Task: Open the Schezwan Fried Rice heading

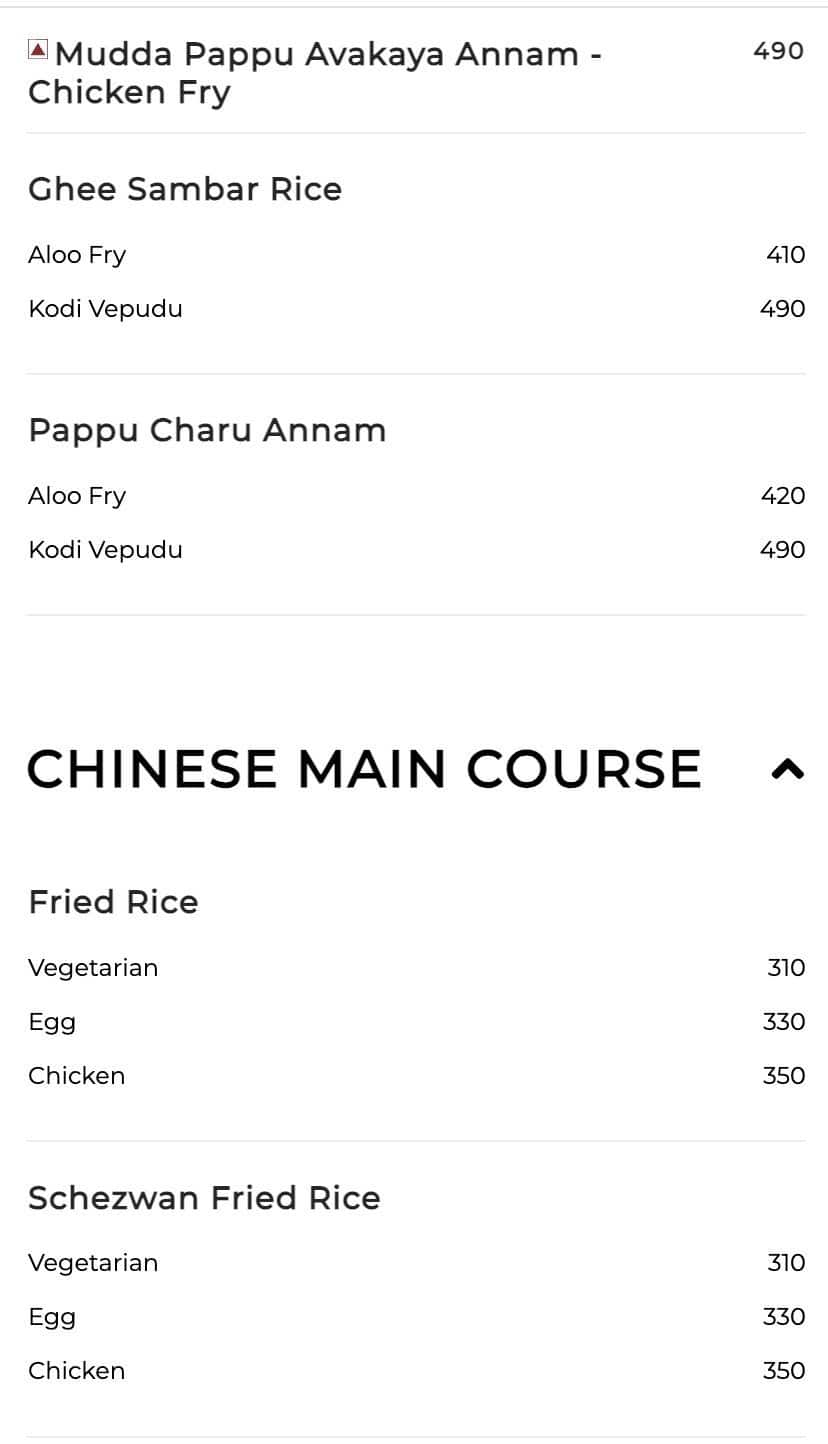Action: coord(204,1198)
